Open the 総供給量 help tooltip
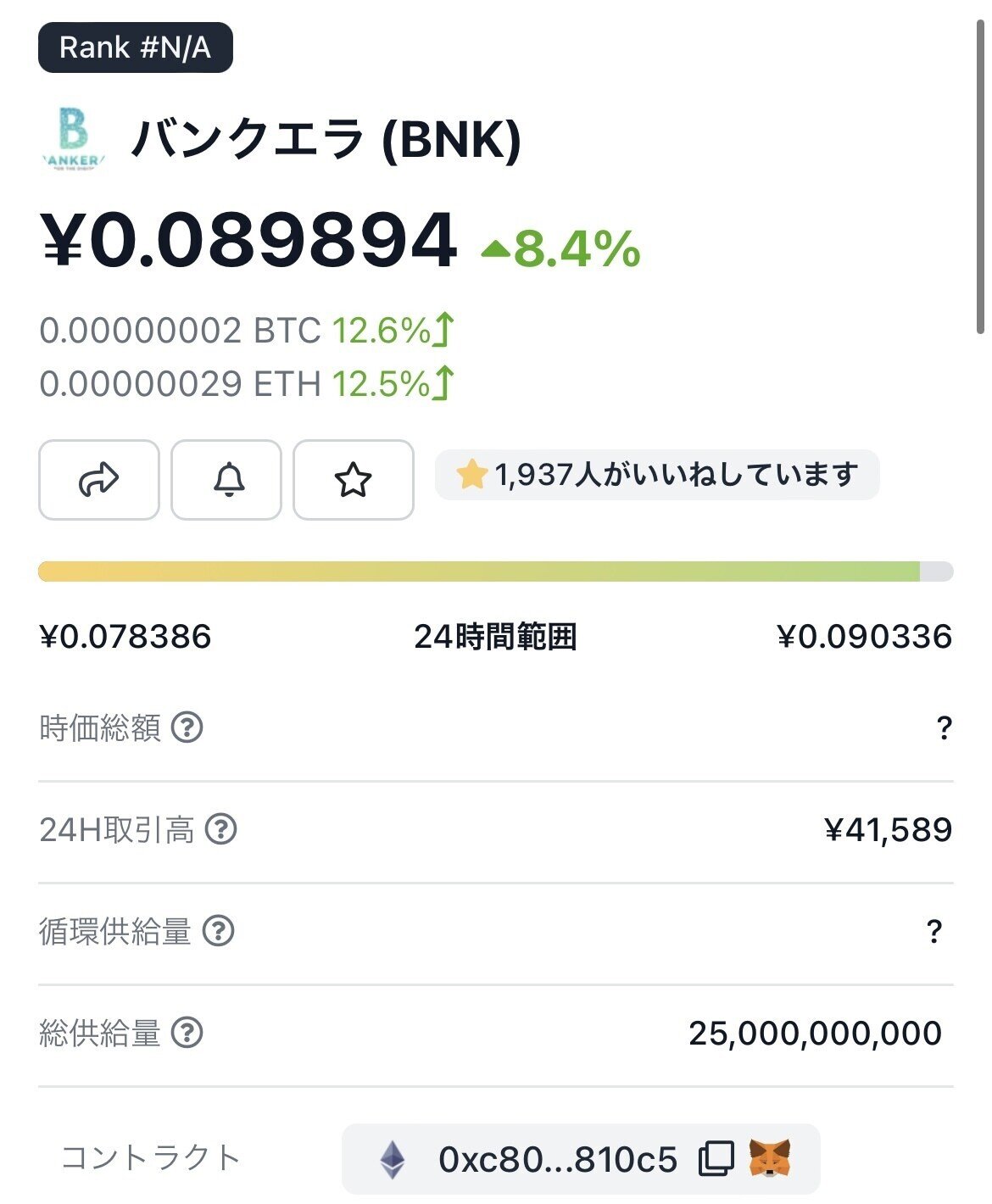 pos(187,1033)
